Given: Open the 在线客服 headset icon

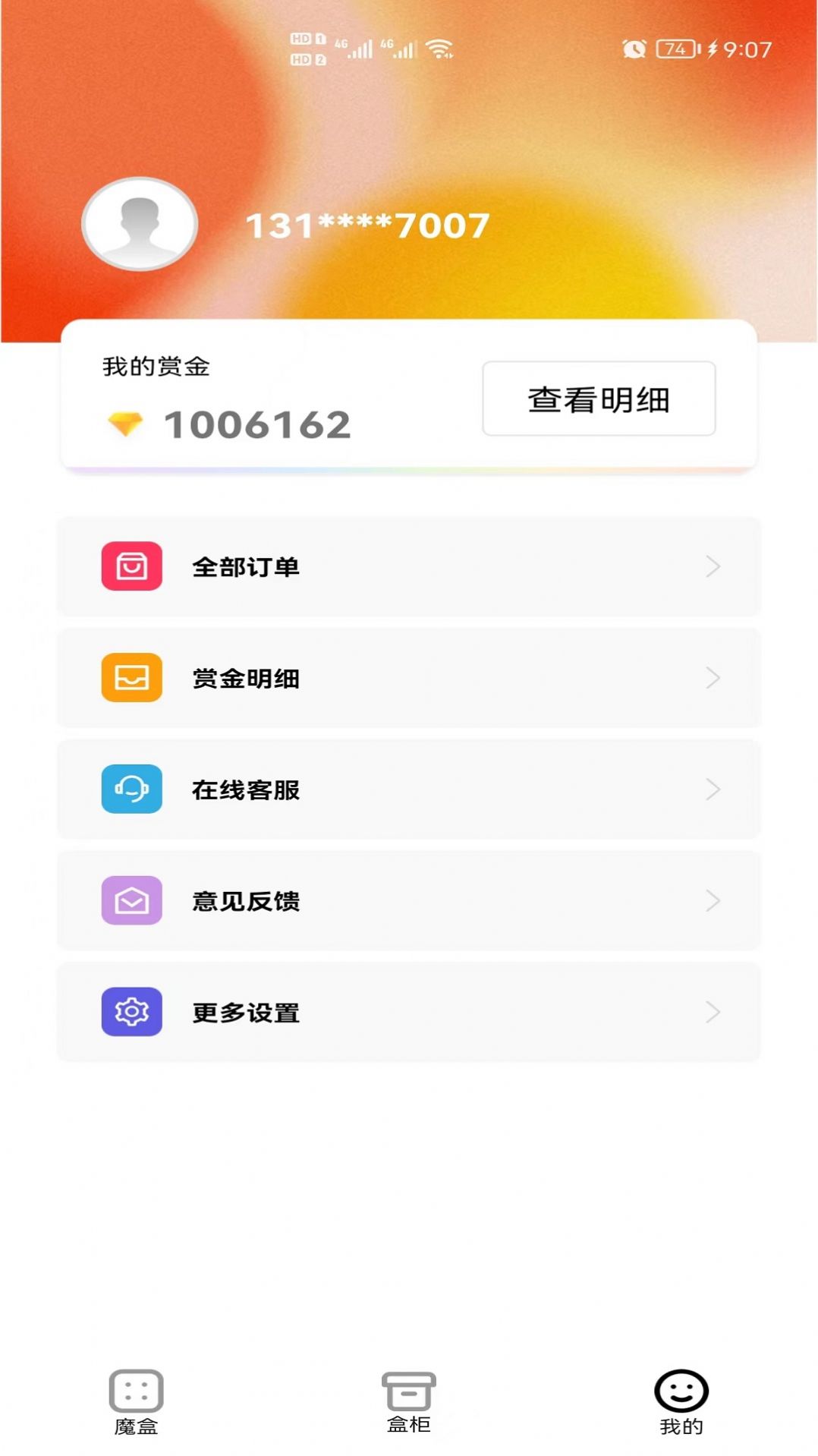Looking at the screenshot, I should (x=131, y=789).
